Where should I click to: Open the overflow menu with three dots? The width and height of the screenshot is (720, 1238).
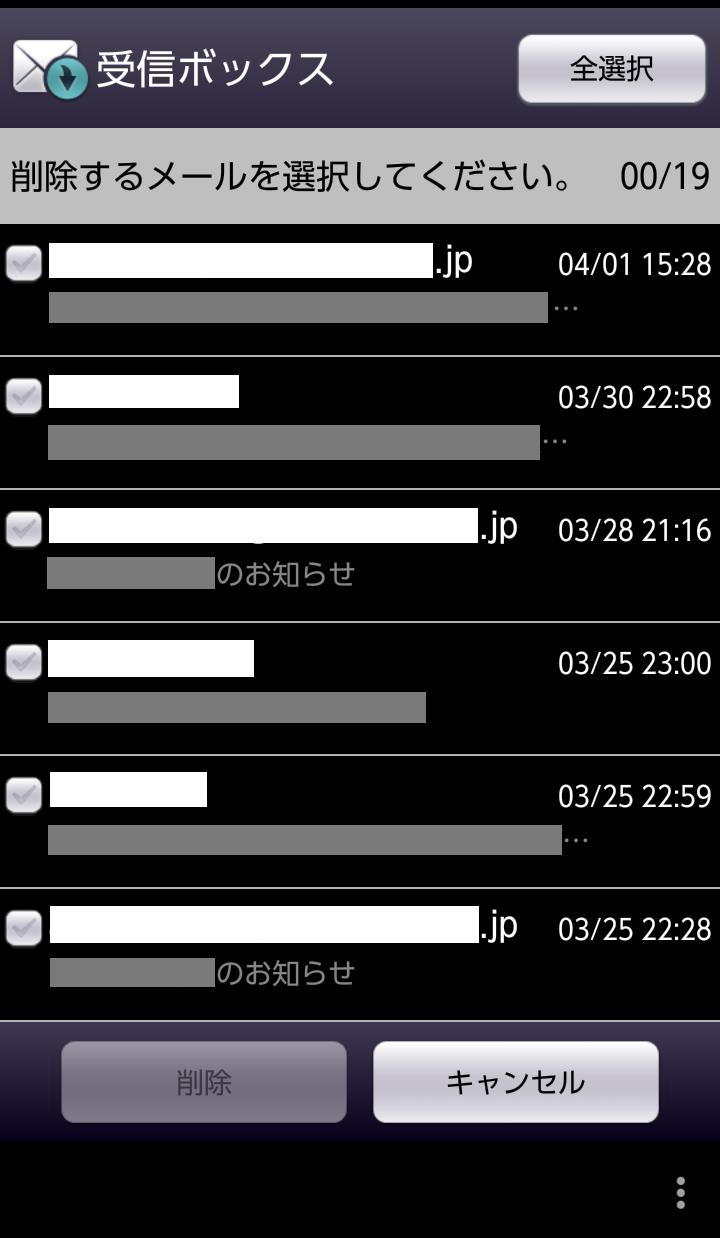[680, 1192]
